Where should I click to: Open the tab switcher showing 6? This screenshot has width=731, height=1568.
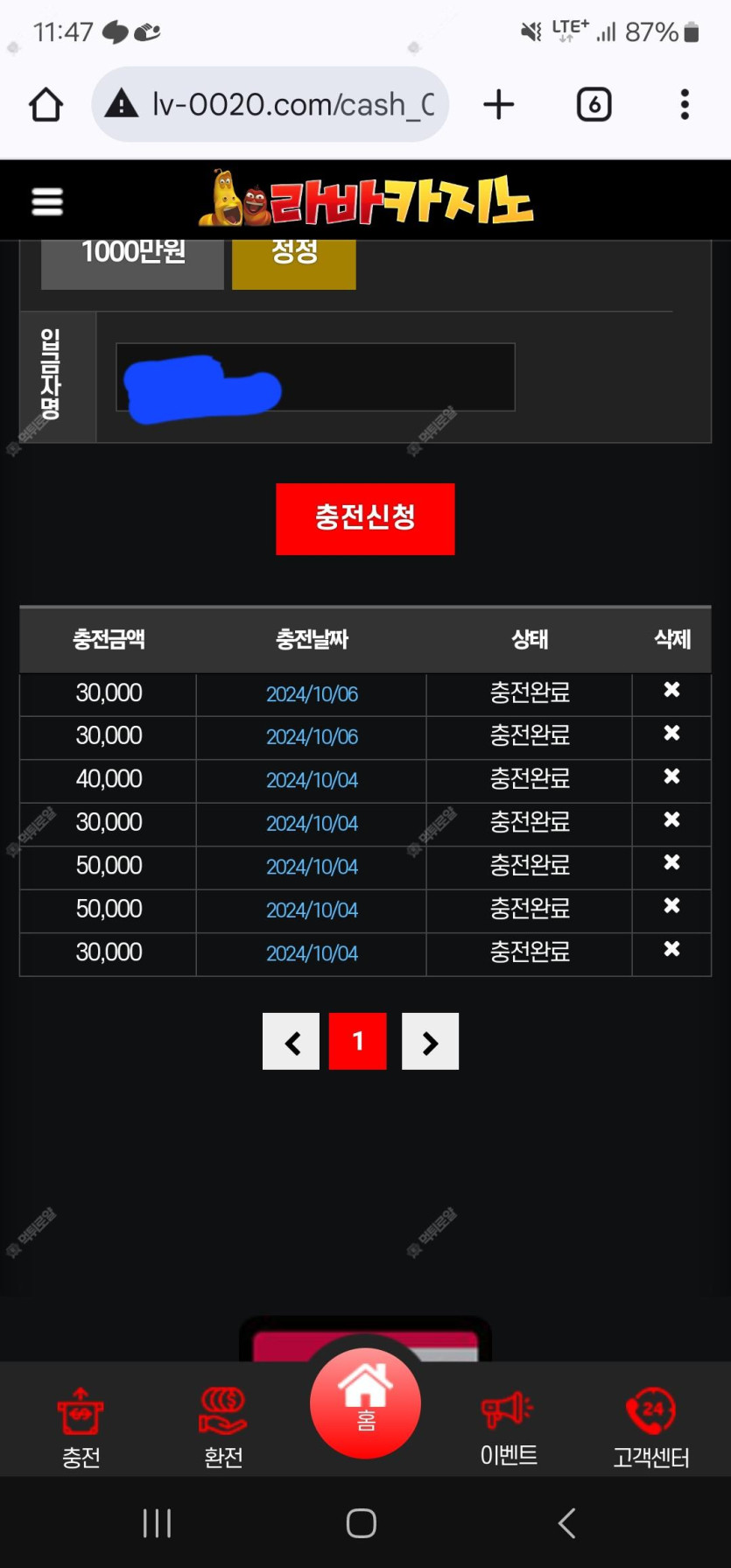(594, 105)
